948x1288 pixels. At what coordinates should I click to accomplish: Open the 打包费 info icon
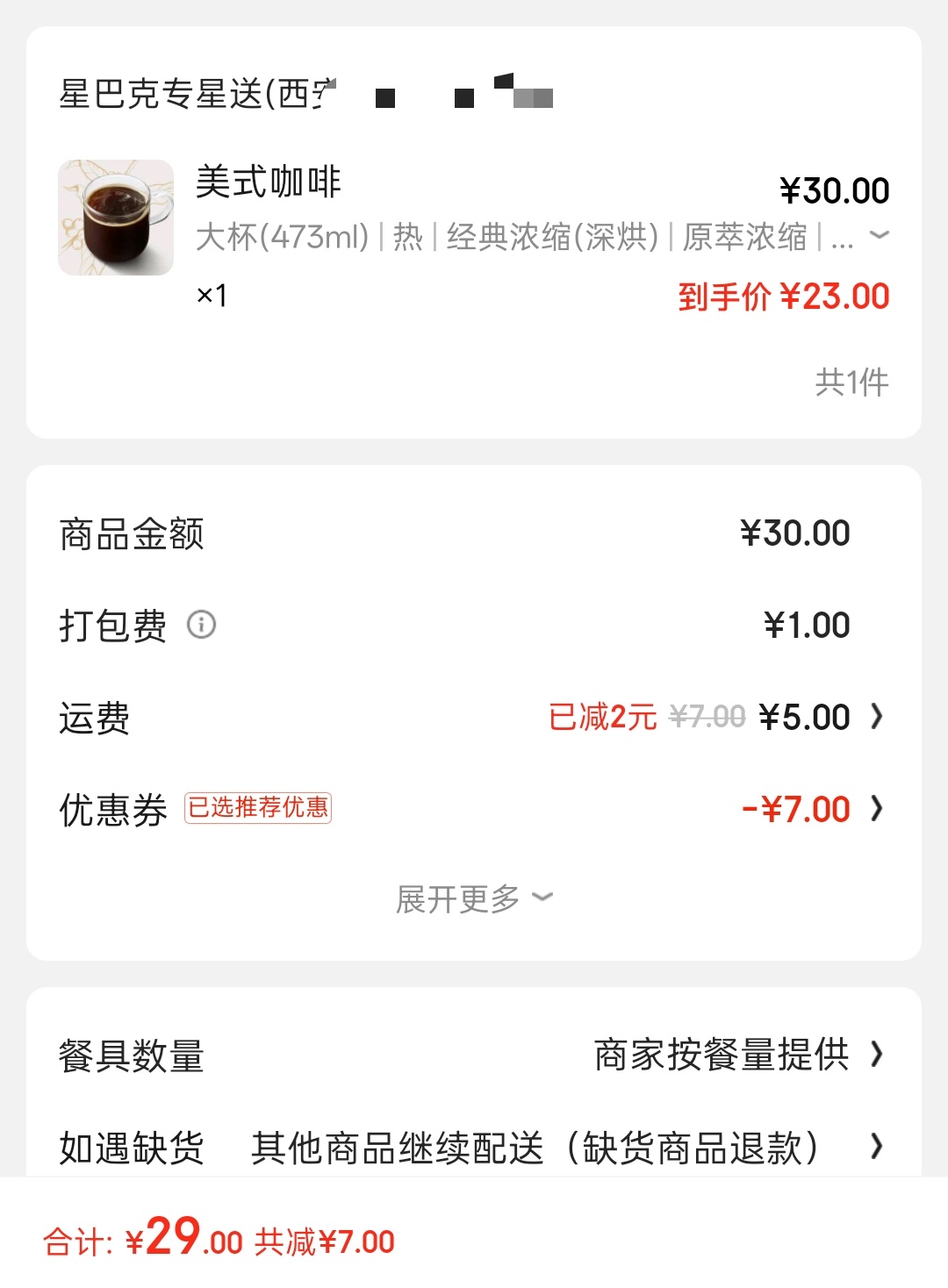pyautogui.click(x=201, y=626)
